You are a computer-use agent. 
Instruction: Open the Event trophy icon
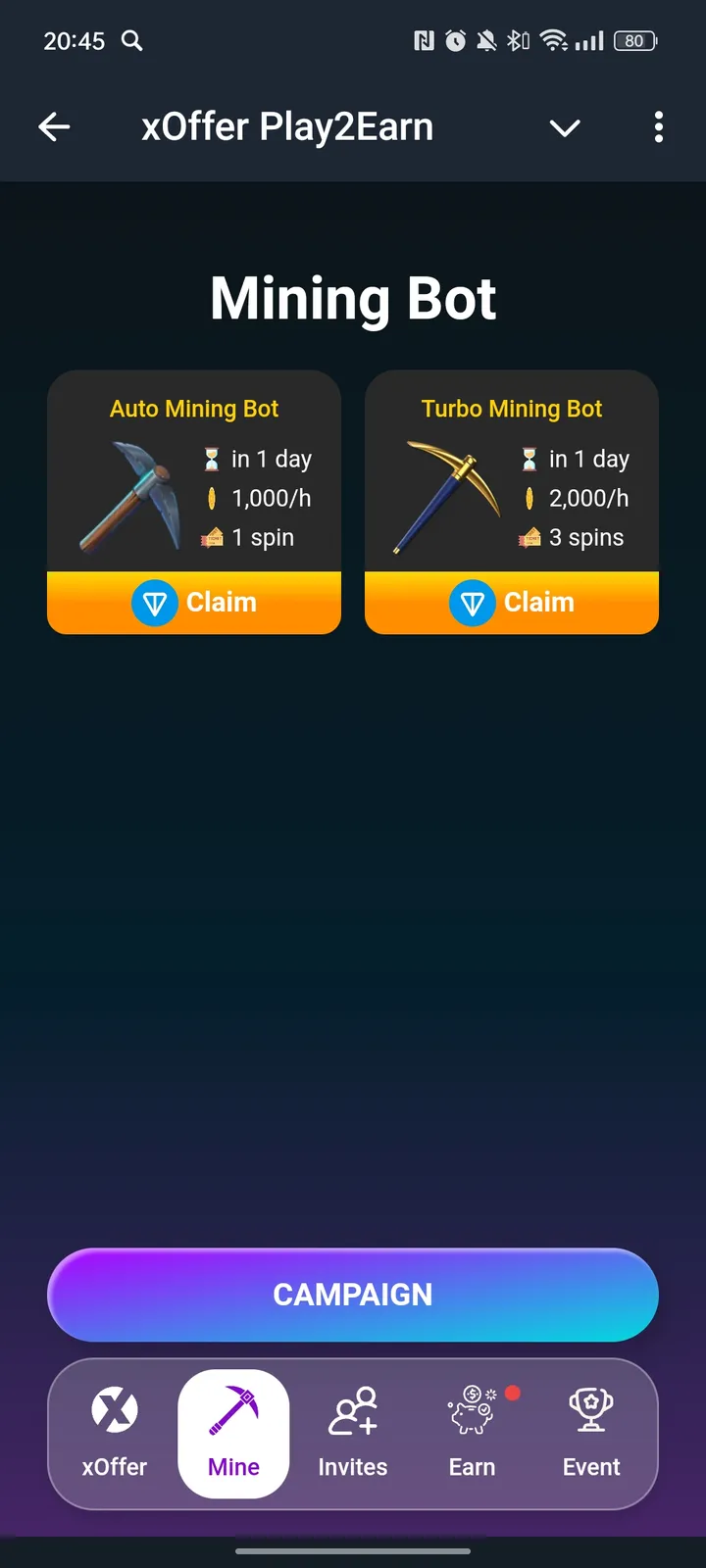pyautogui.click(x=590, y=1411)
